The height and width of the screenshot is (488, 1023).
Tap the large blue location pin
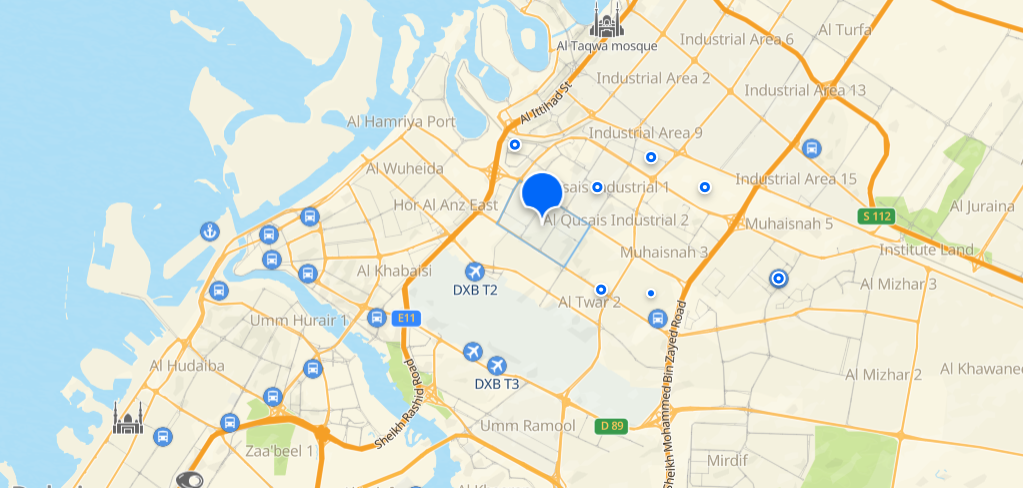coord(541,192)
